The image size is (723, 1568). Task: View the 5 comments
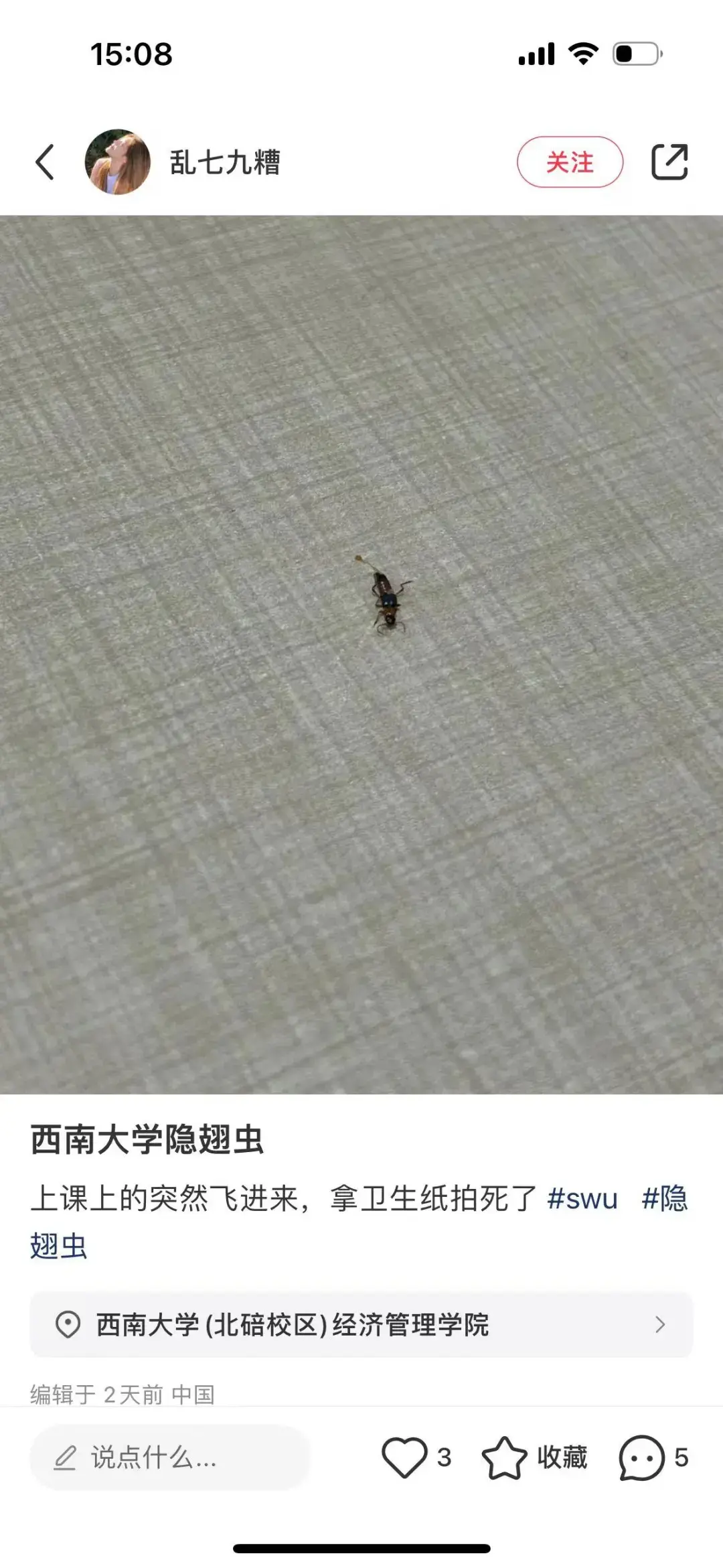tap(653, 1457)
